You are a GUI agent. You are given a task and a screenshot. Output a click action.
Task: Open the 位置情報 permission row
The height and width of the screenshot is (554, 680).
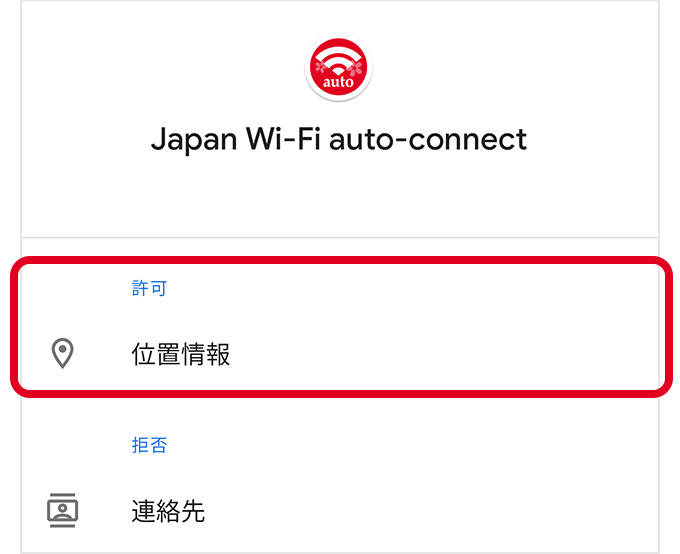coord(181,354)
